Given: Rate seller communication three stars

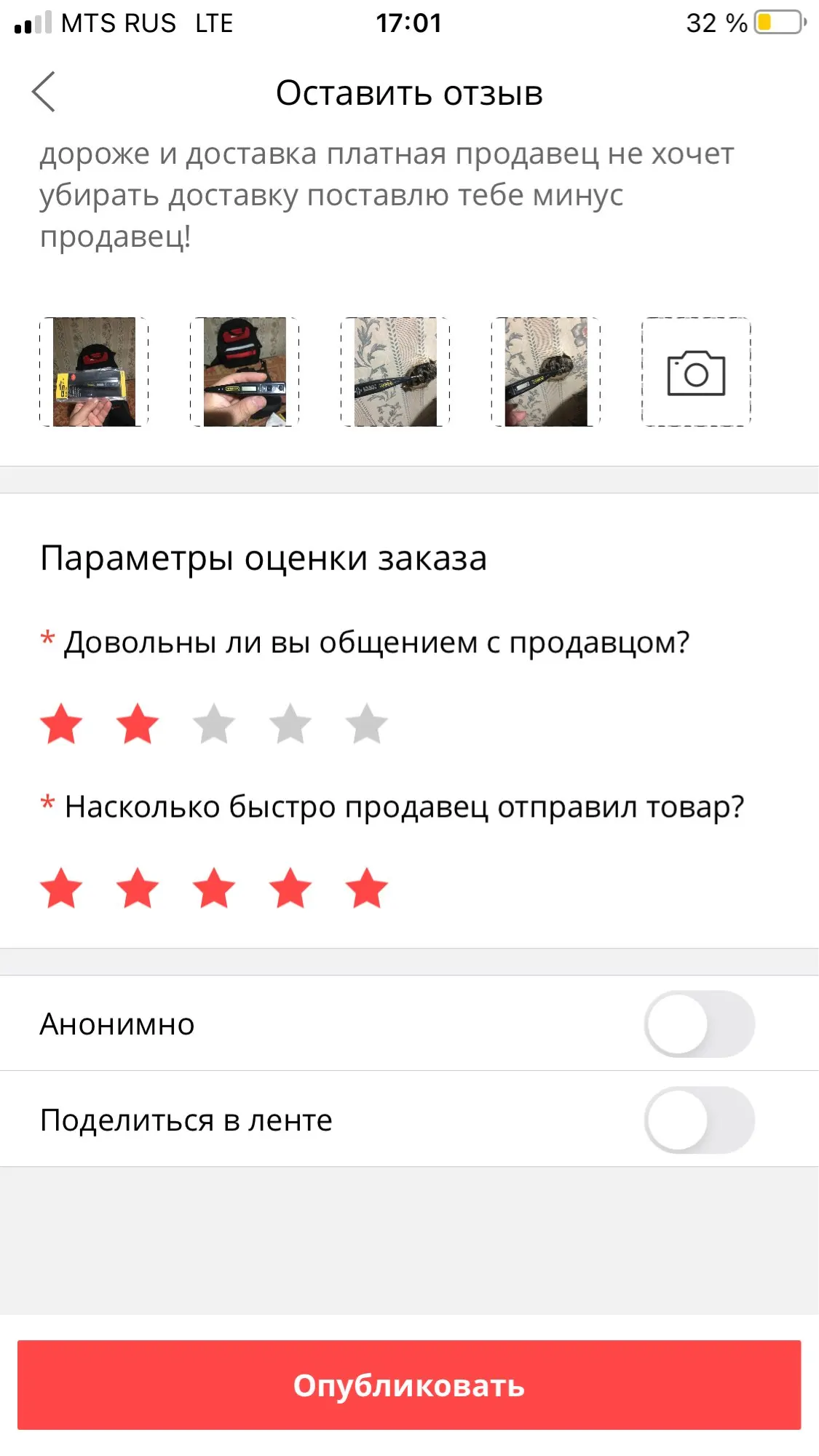Looking at the screenshot, I should (x=214, y=724).
